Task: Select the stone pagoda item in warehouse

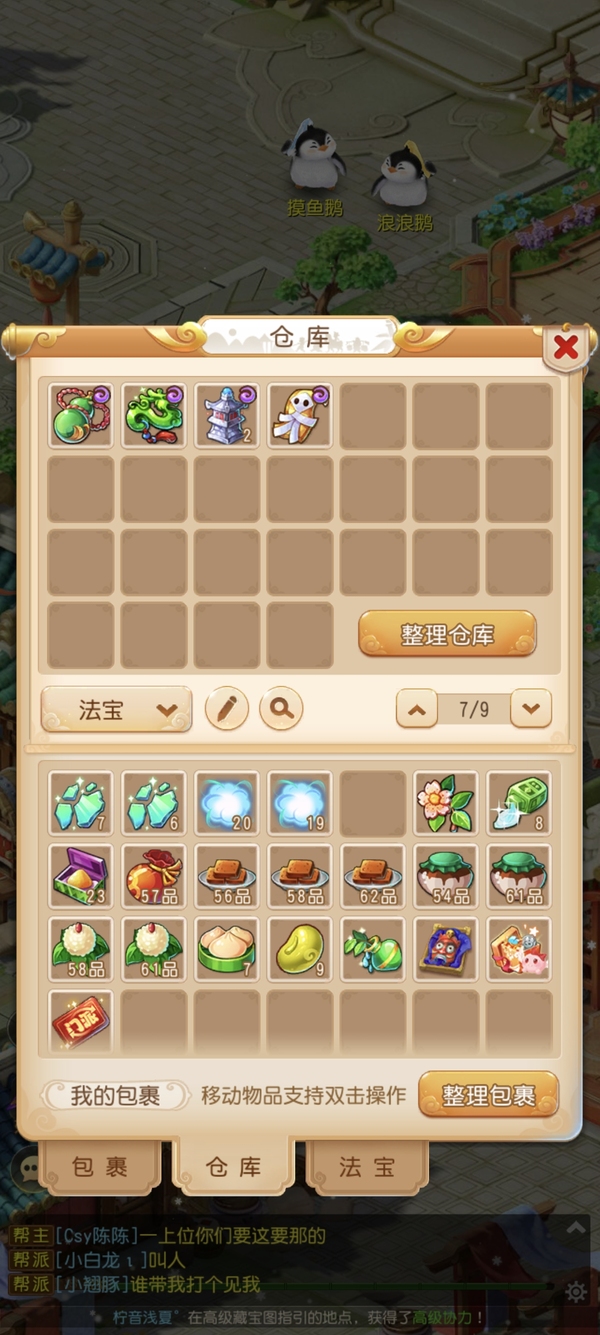Action: [x=227, y=416]
